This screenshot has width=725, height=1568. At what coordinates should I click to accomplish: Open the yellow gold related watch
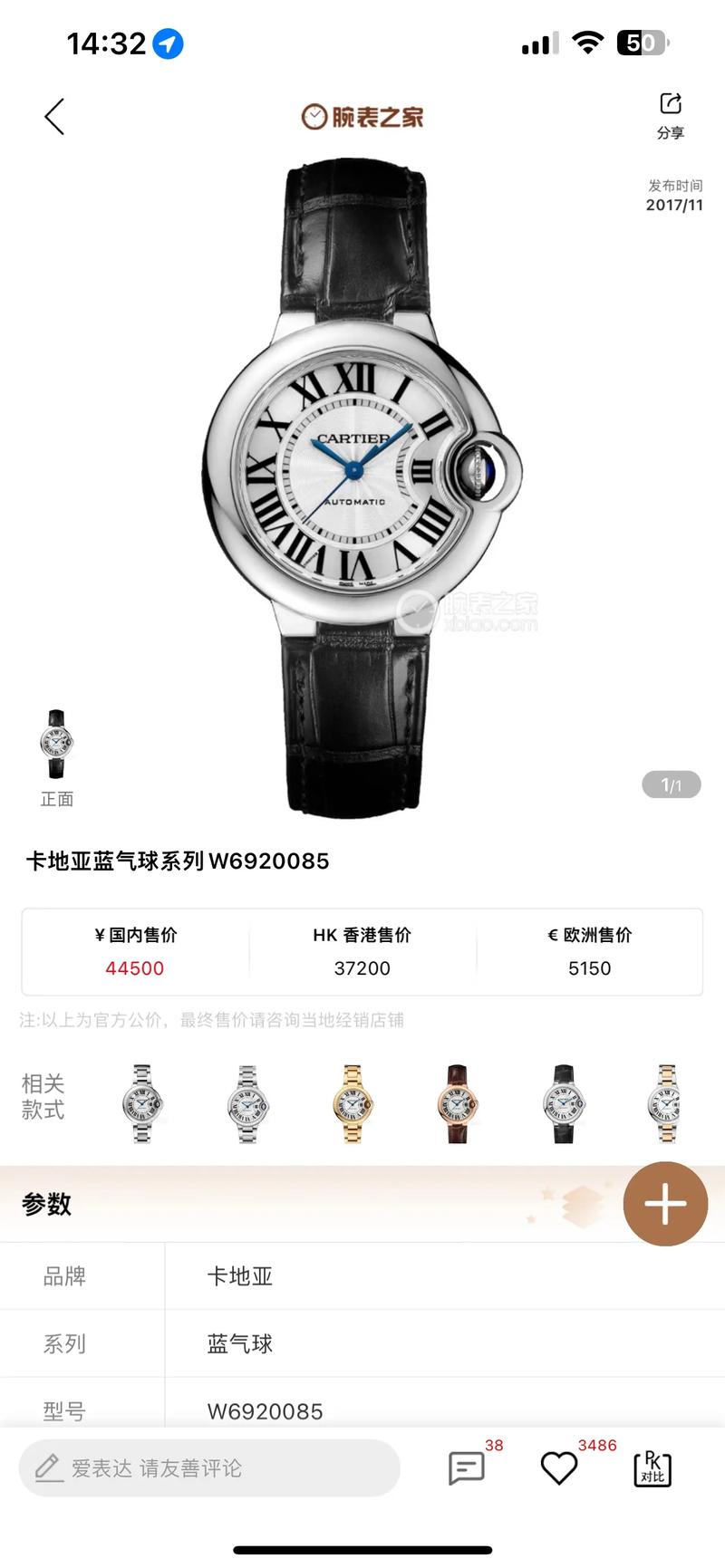click(353, 1104)
